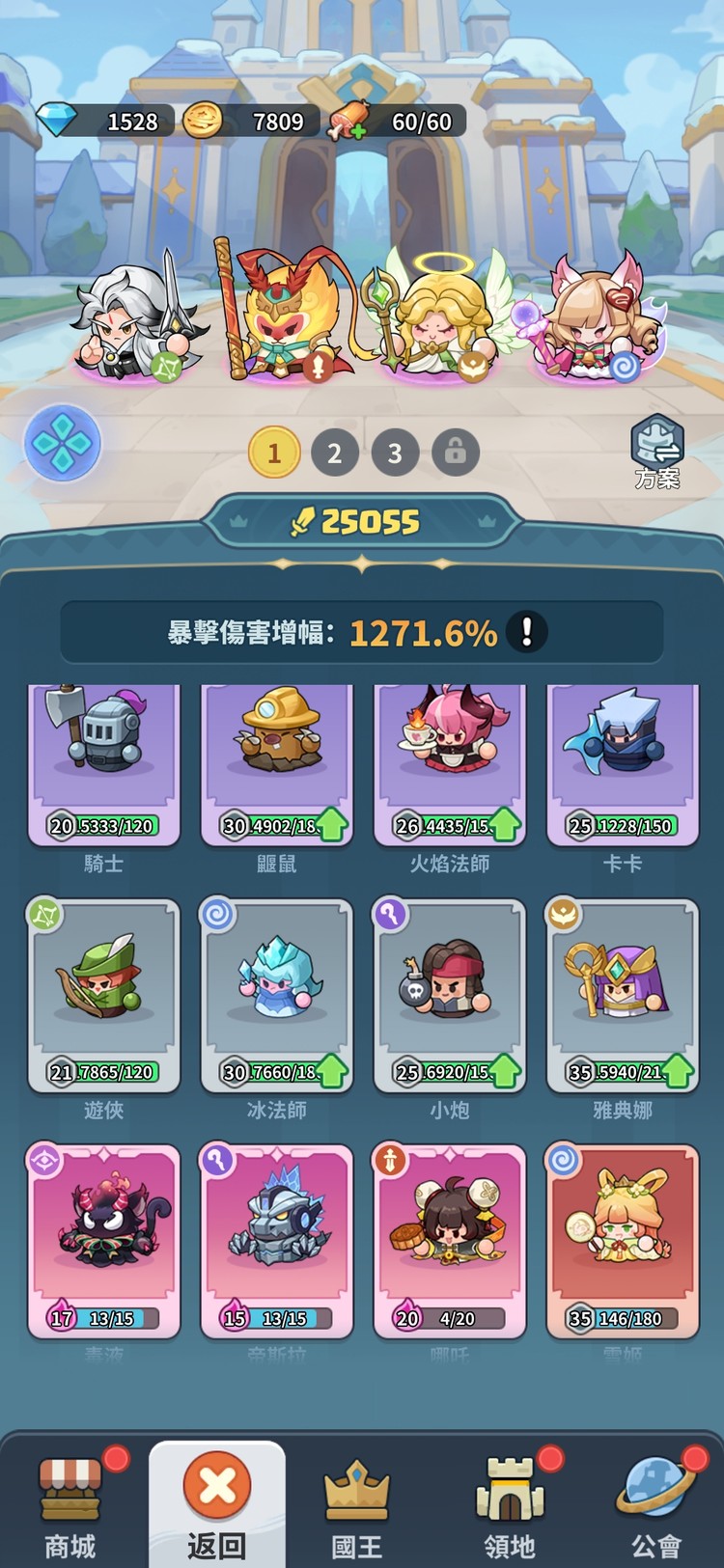The width and height of the screenshot is (724, 1568).
Task: Tap the exclamation mark beside crit damage
Action: pyautogui.click(x=526, y=632)
